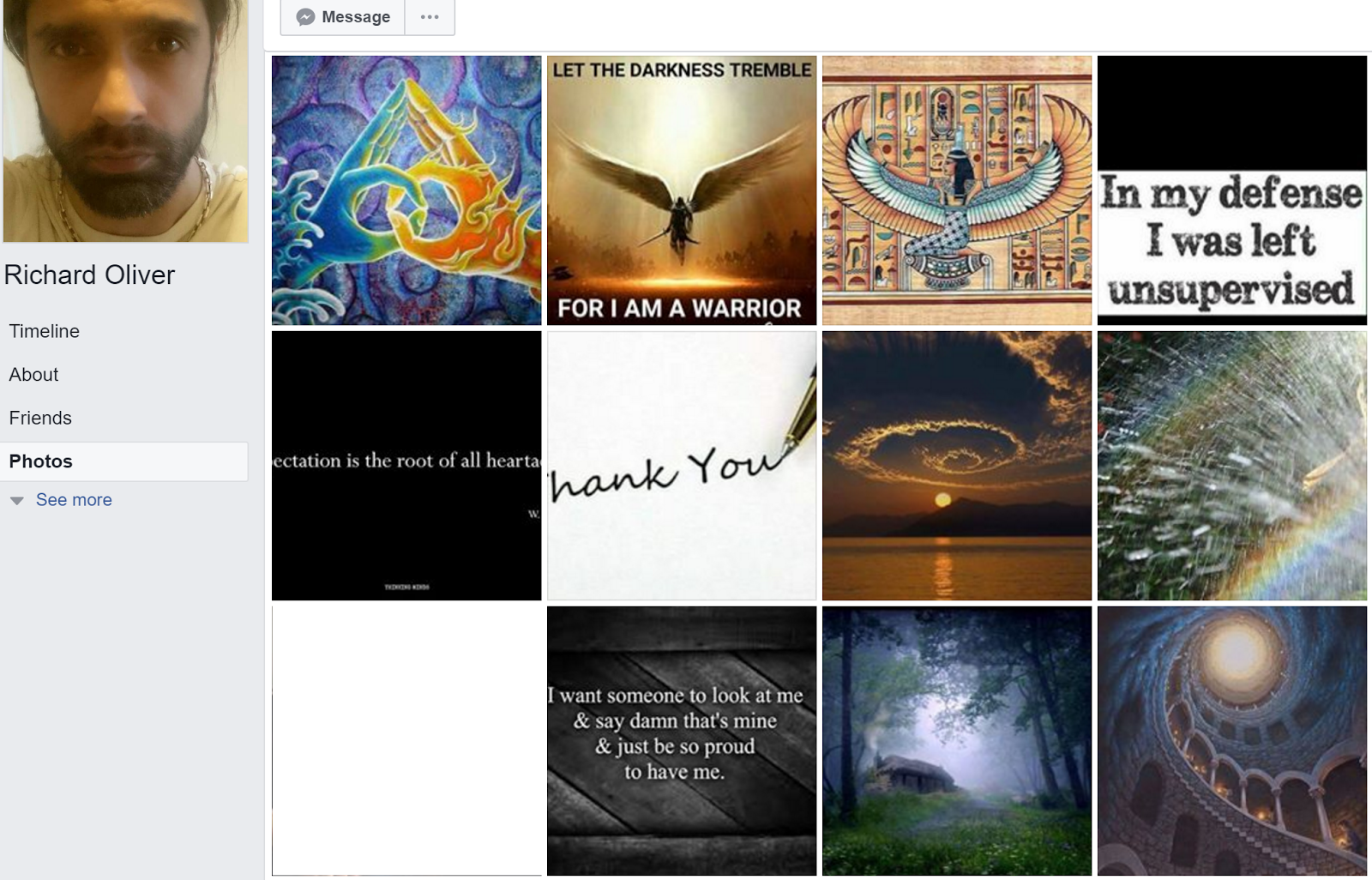Expand the See more menu

click(x=74, y=500)
